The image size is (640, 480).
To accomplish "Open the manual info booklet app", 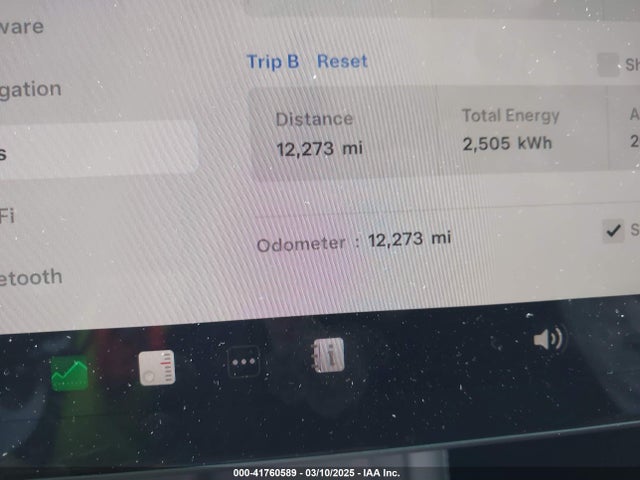I will [x=328, y=355].
